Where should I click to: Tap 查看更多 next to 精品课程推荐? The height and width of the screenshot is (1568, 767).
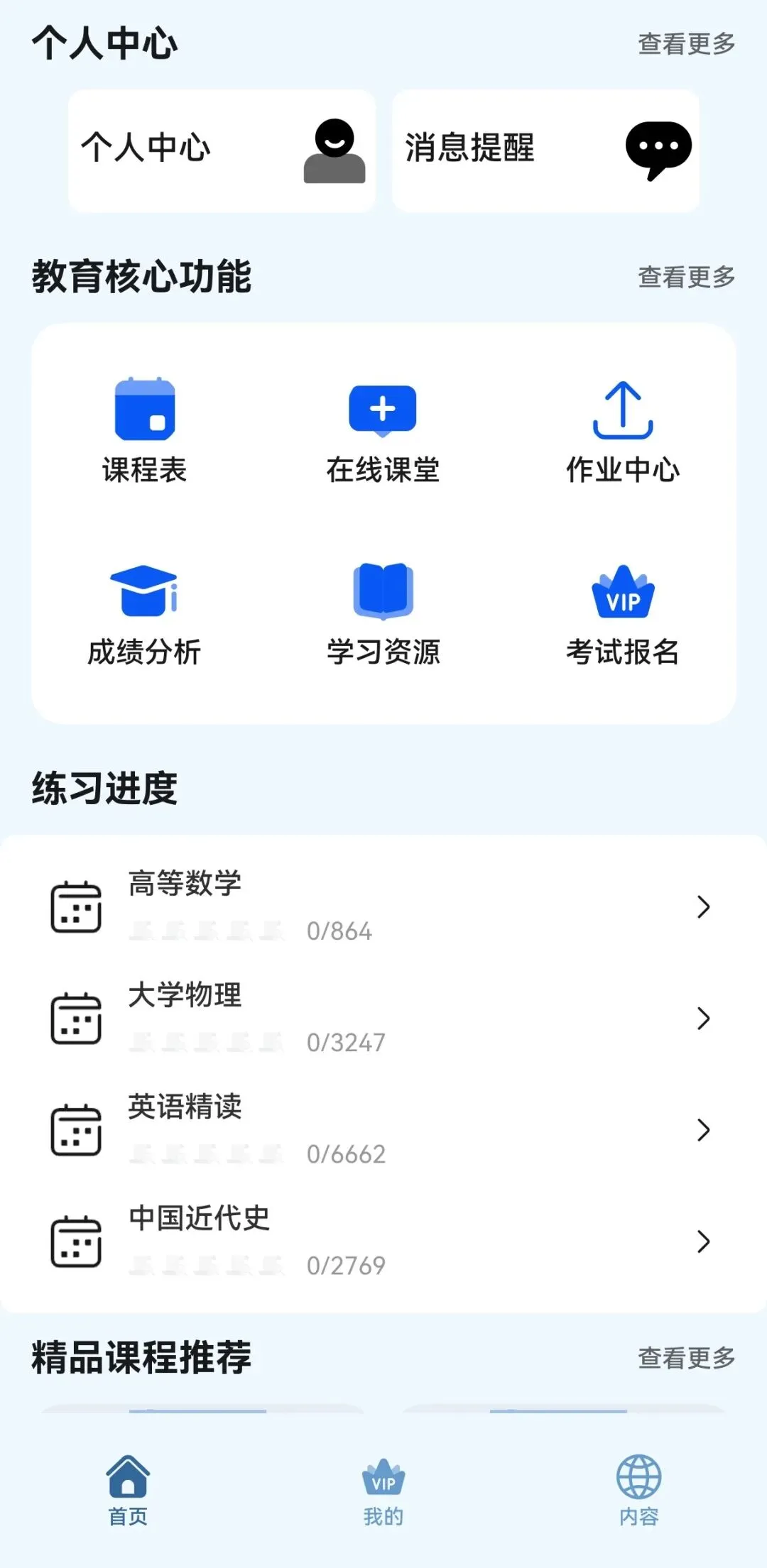click(686, 1357)
